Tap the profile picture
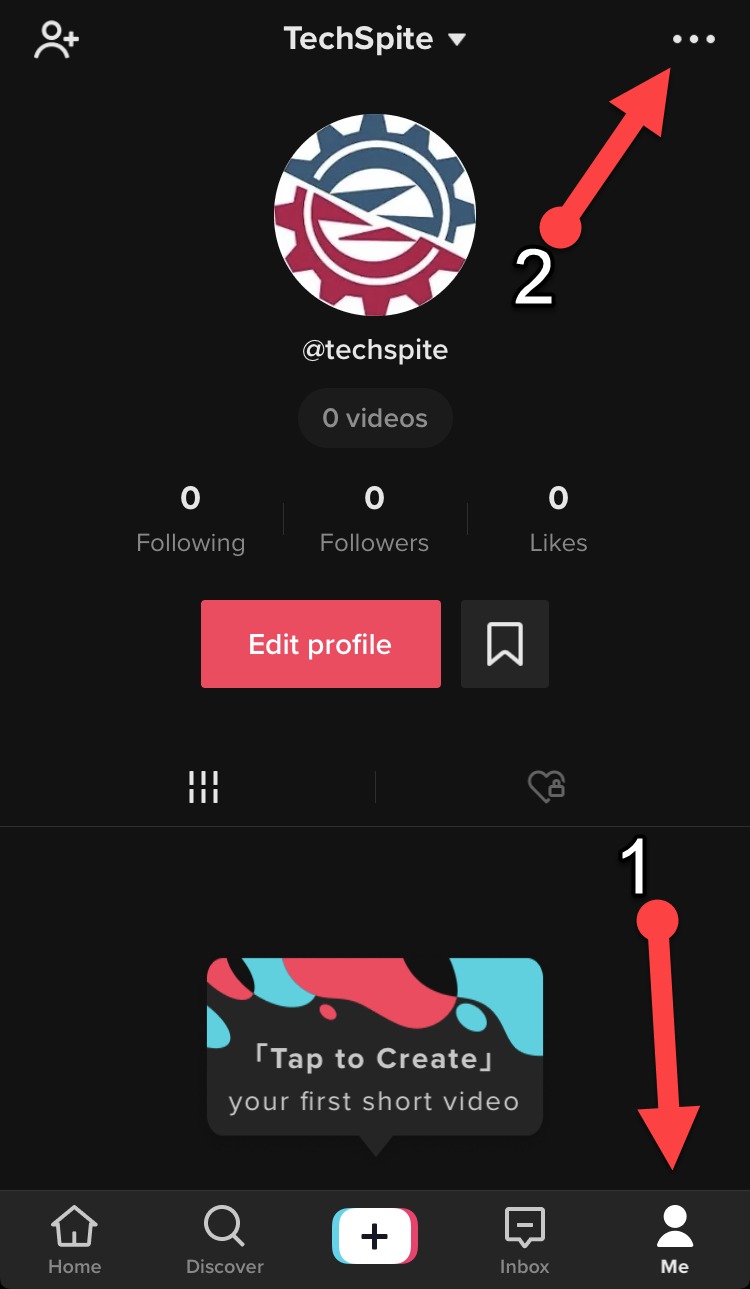The height and width of the screenshot is (1289, 750). pos(375,215)
